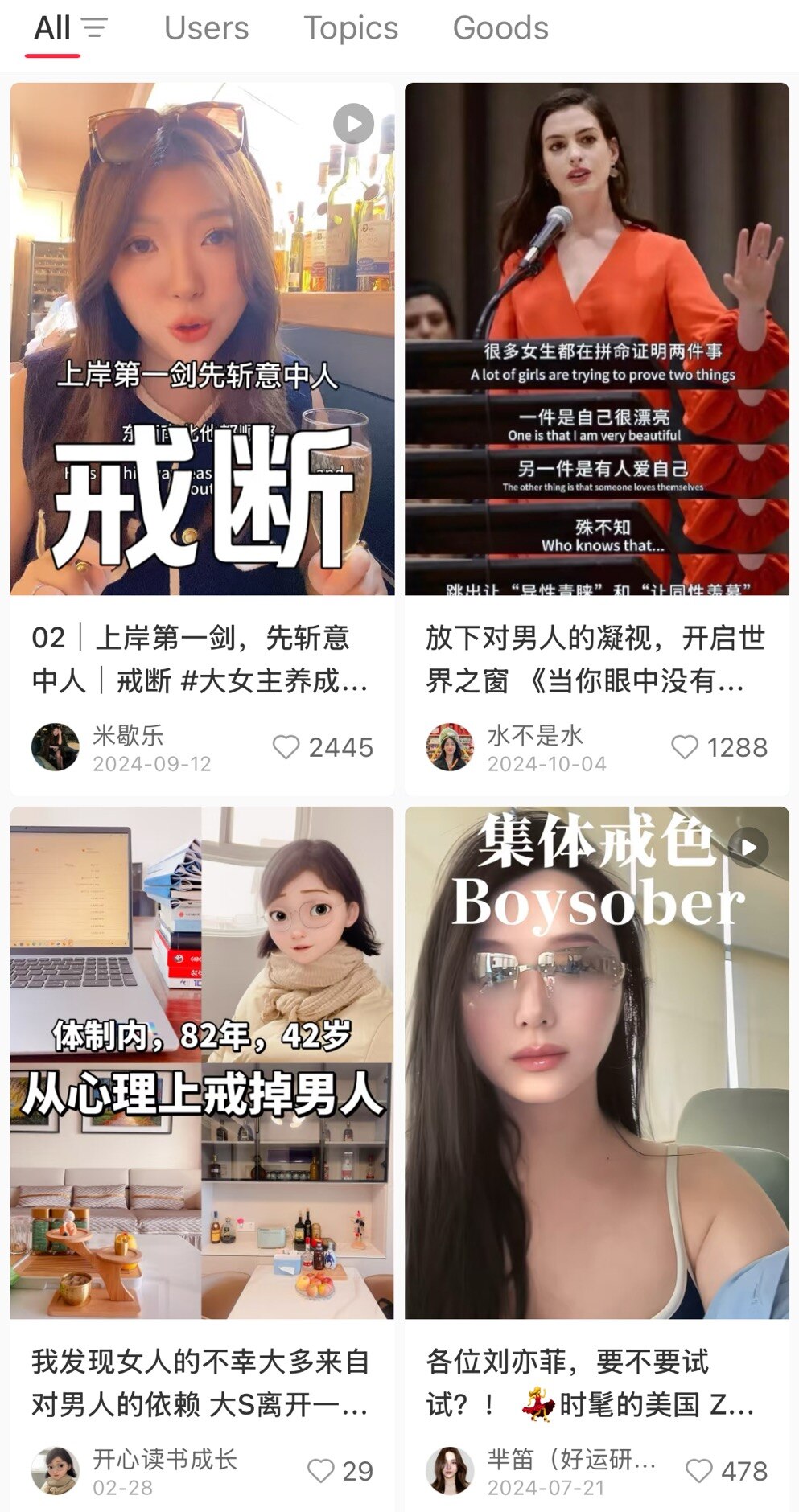Like the post by 水不是水

[x=684, y=747]
